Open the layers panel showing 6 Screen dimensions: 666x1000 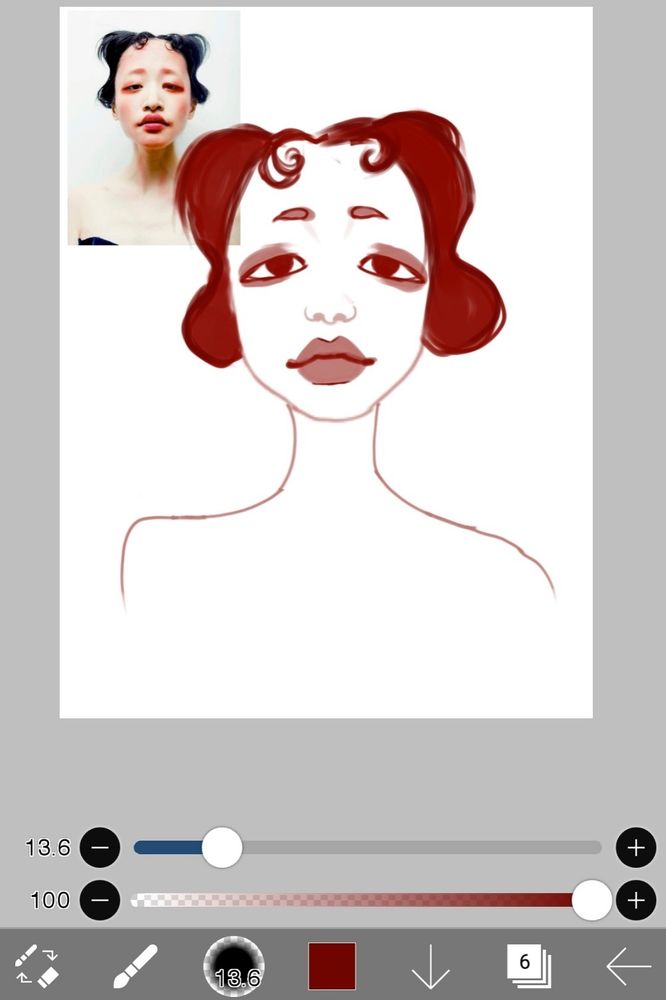527,965
